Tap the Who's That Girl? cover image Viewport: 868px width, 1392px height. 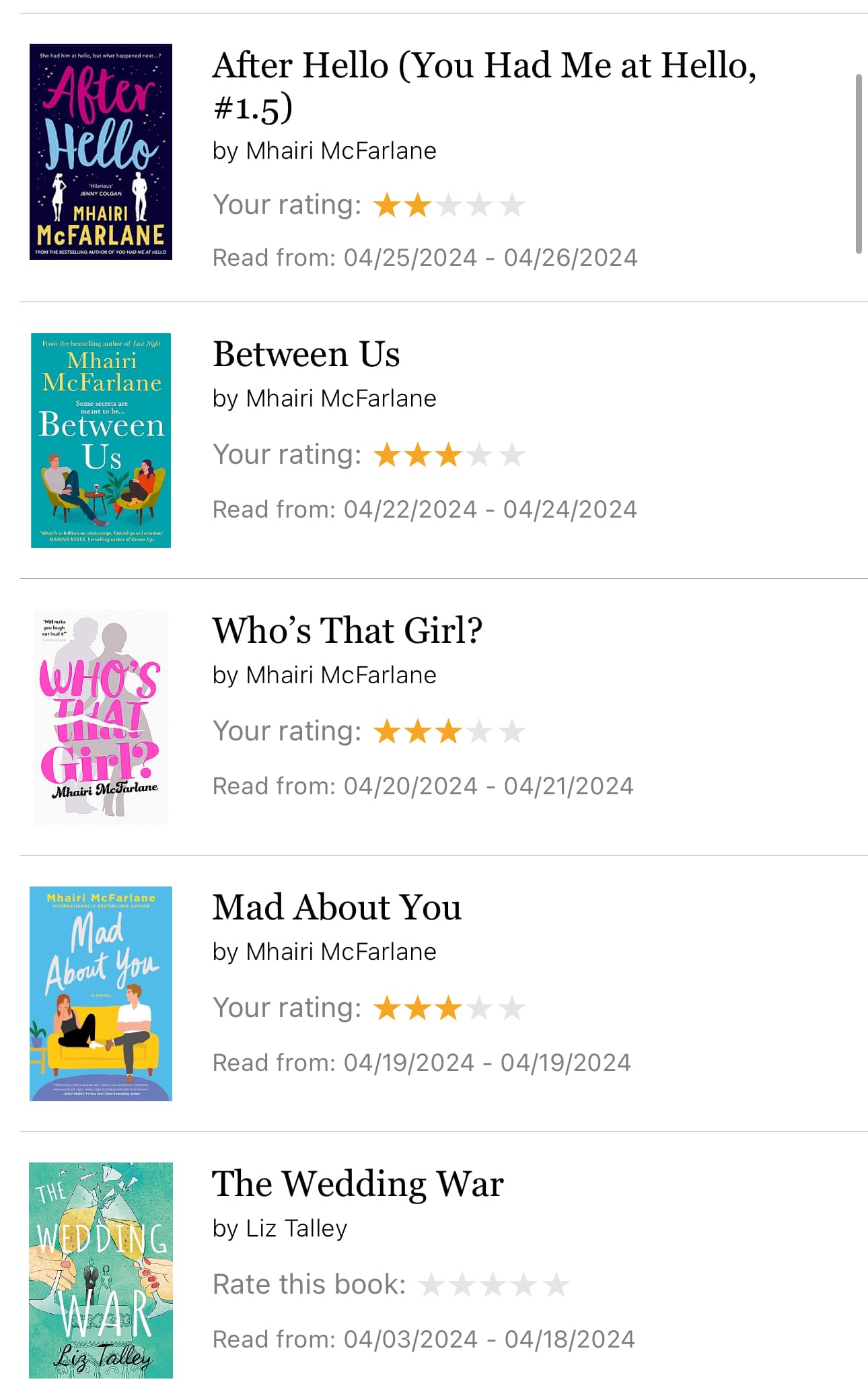101,717
